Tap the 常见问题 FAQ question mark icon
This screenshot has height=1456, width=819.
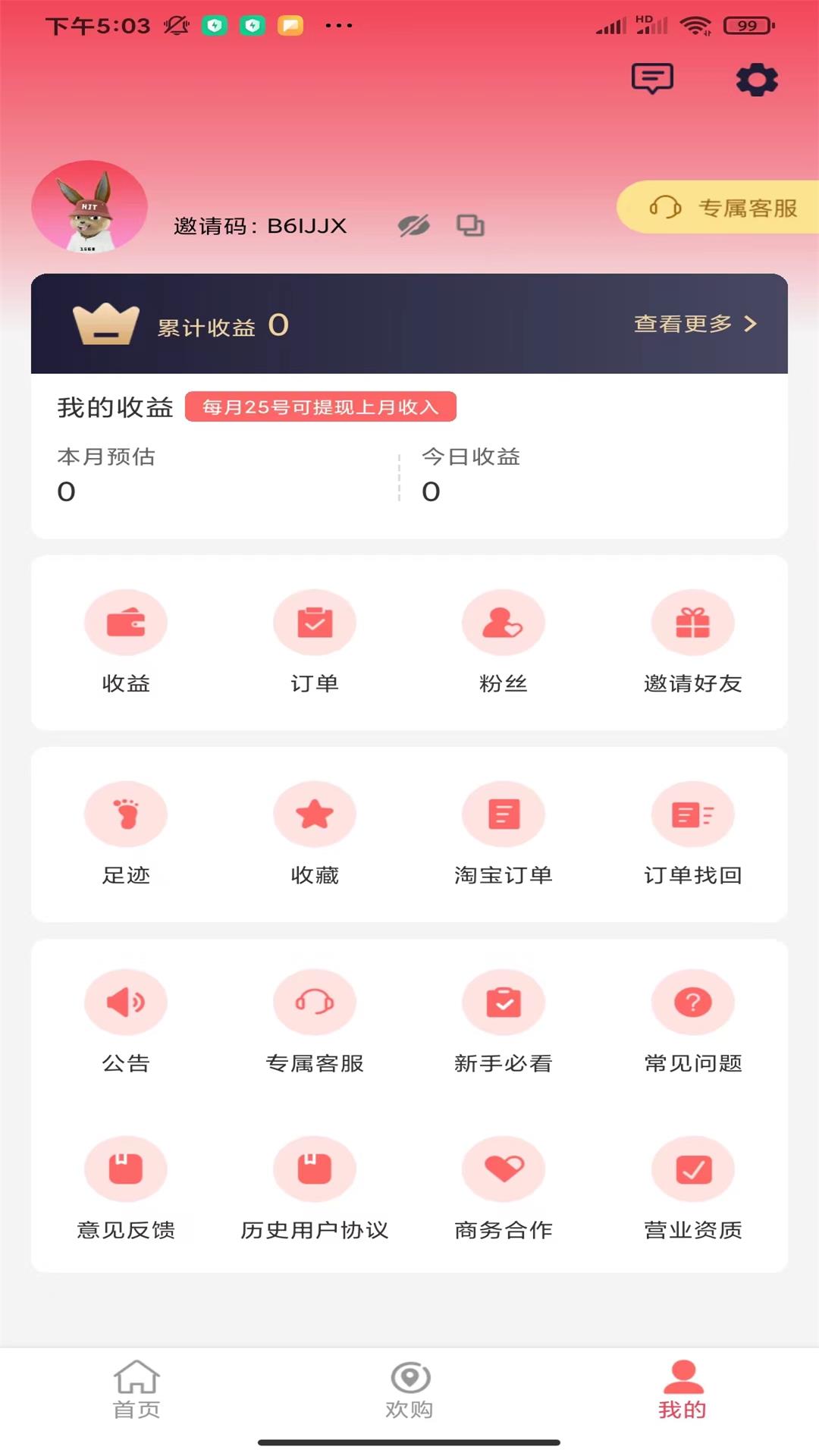pos(692,1002)
